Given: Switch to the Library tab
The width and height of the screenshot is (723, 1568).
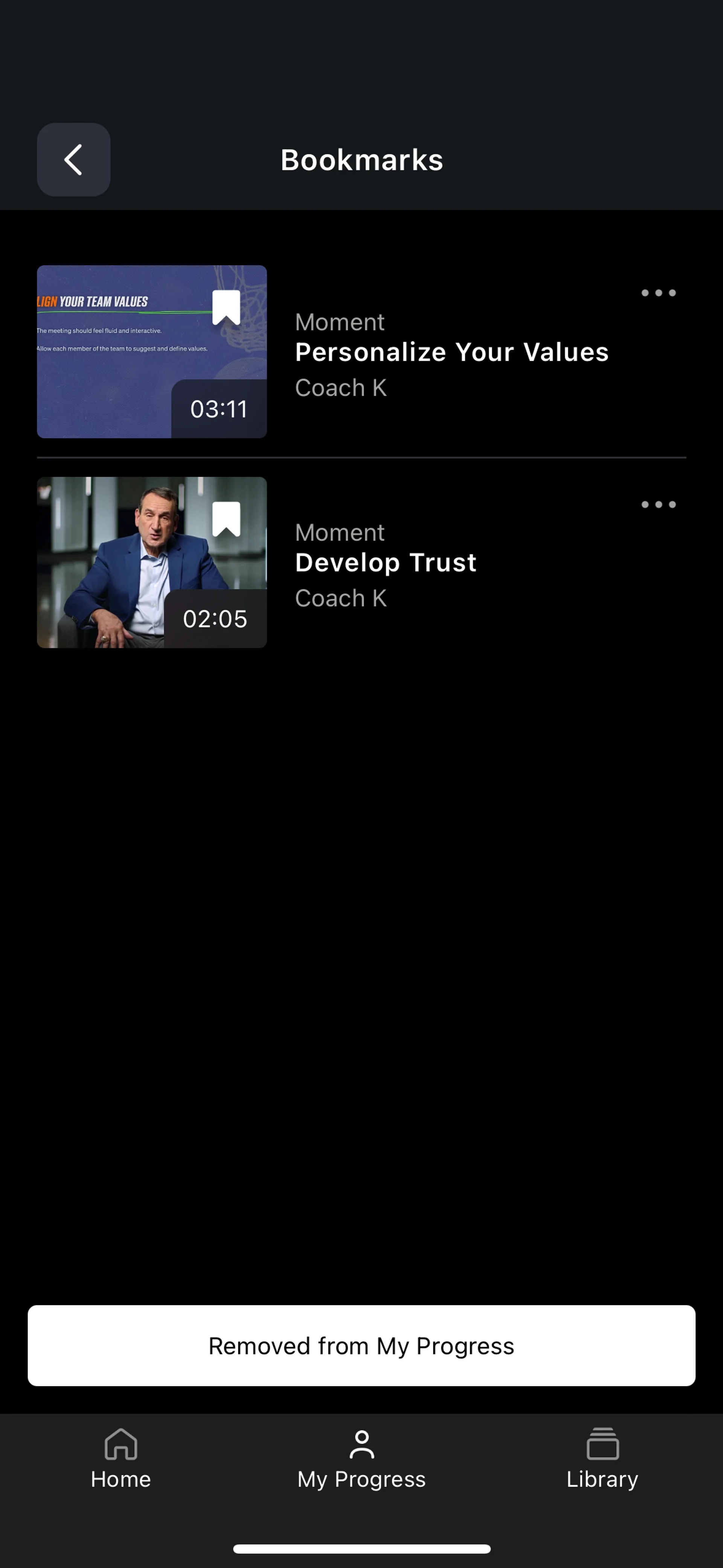Looking at the screenshot, I should coord(602,1458).
